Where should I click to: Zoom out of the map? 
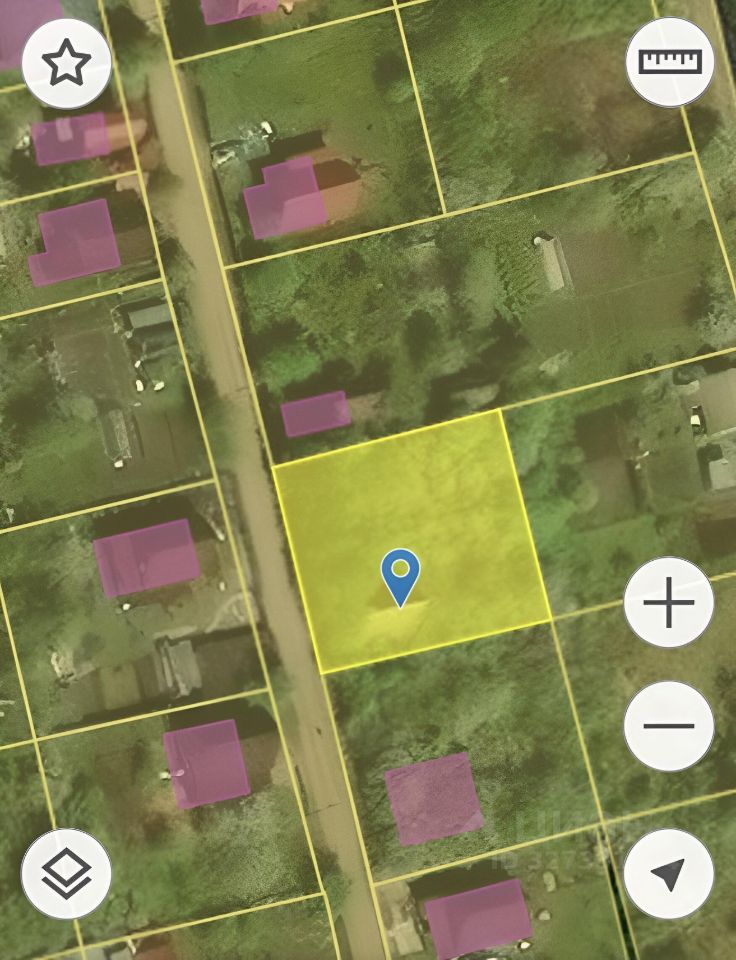point(668,726)
